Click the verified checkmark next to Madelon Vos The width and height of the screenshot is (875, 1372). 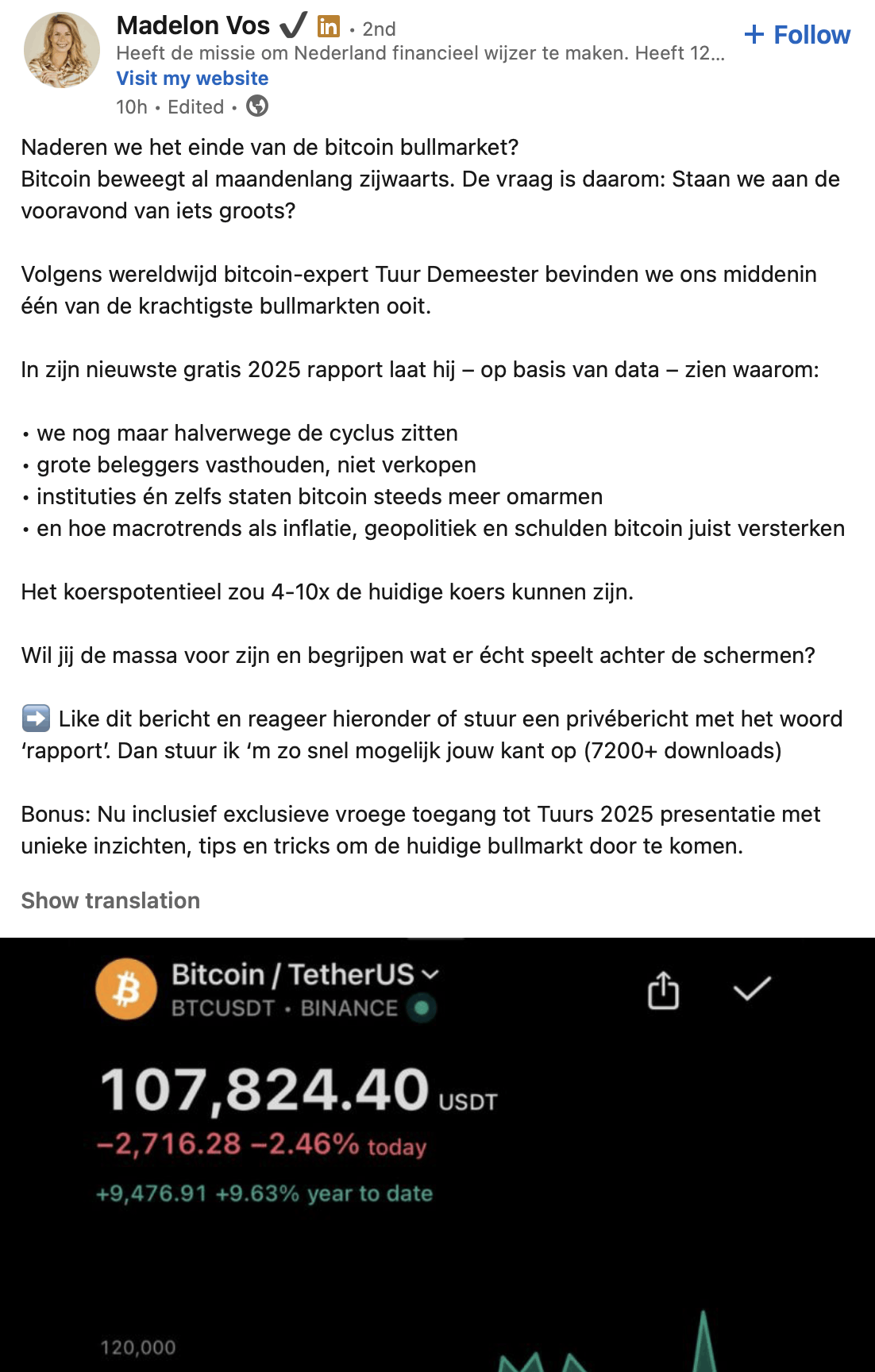pyautogui.click(x=293, y=25)
